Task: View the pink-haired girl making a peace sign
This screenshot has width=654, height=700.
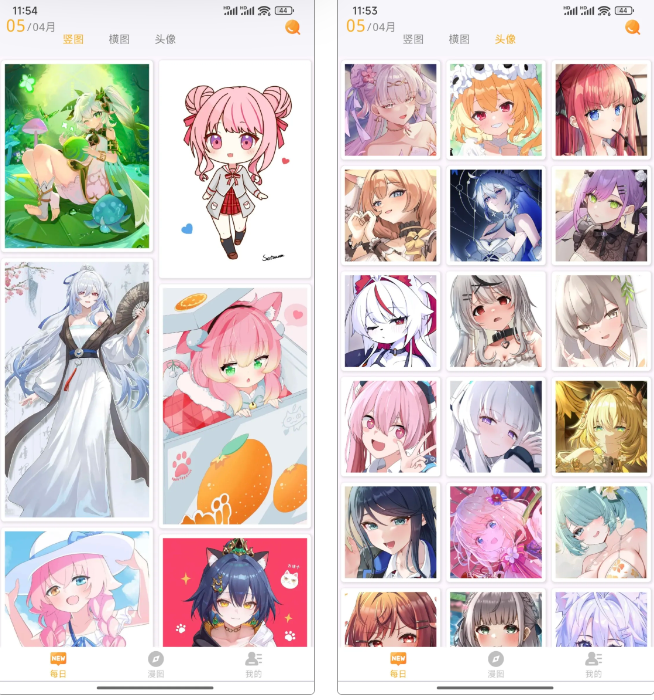Action: tap(391, 426)
